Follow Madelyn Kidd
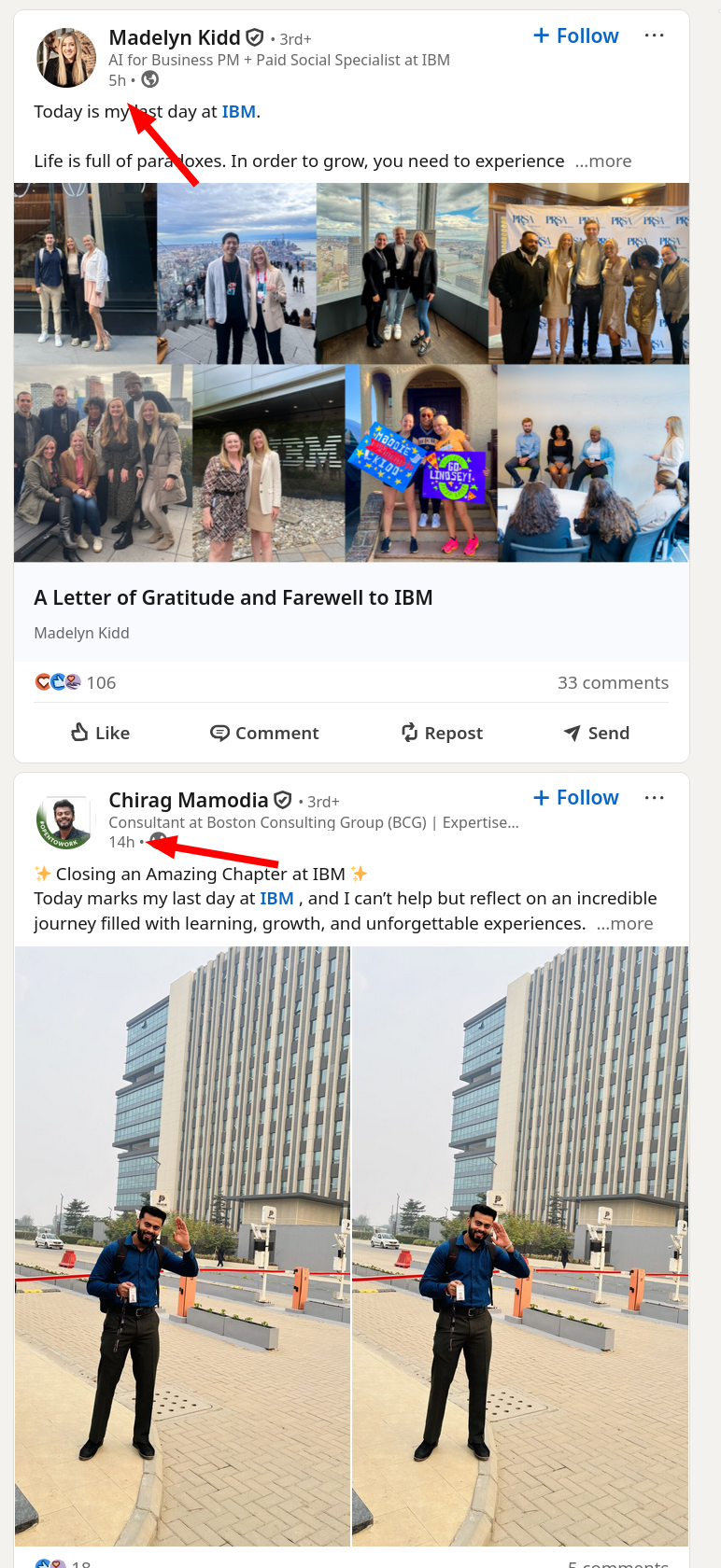The height and width of the screenshot is (1568, 721). coord(576,35)
